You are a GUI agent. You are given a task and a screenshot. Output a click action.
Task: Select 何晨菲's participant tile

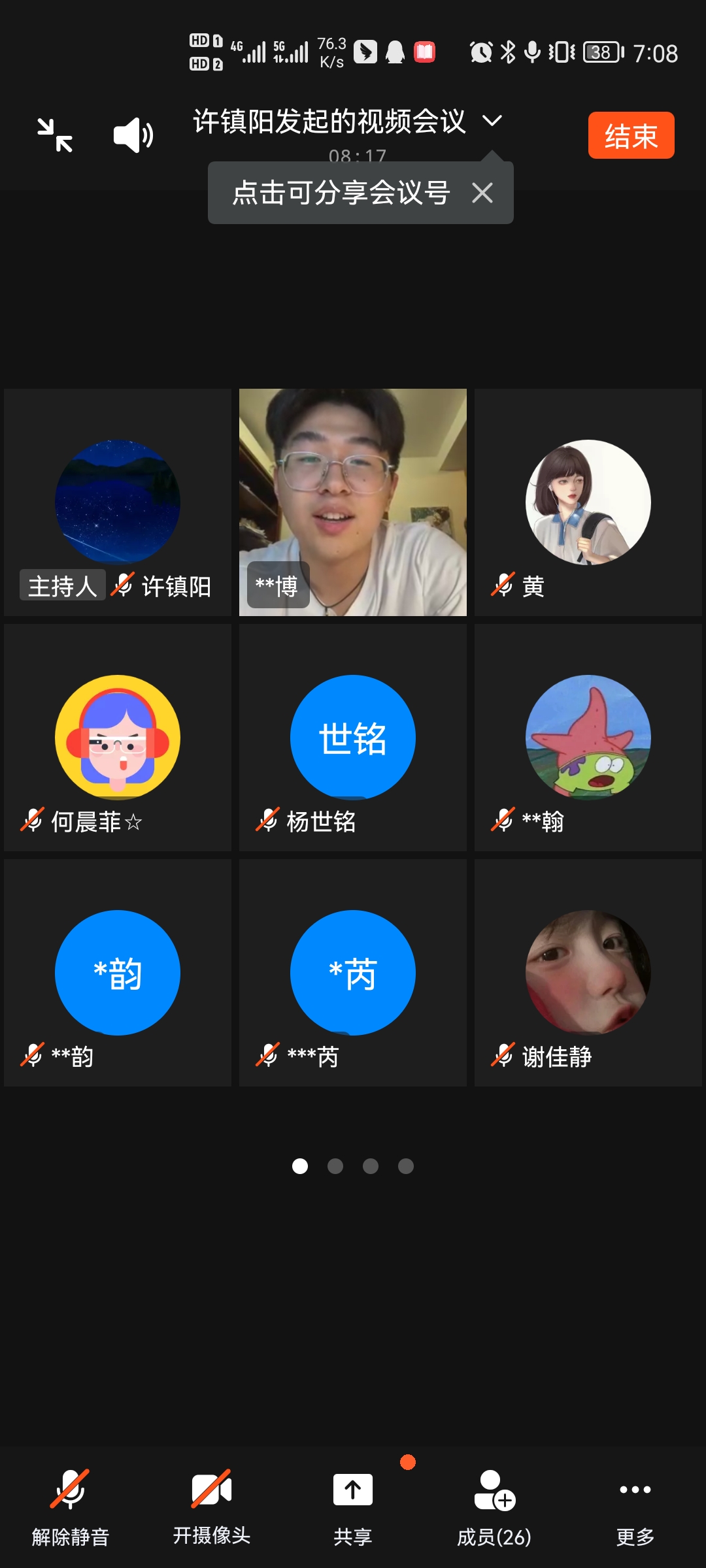118,738
